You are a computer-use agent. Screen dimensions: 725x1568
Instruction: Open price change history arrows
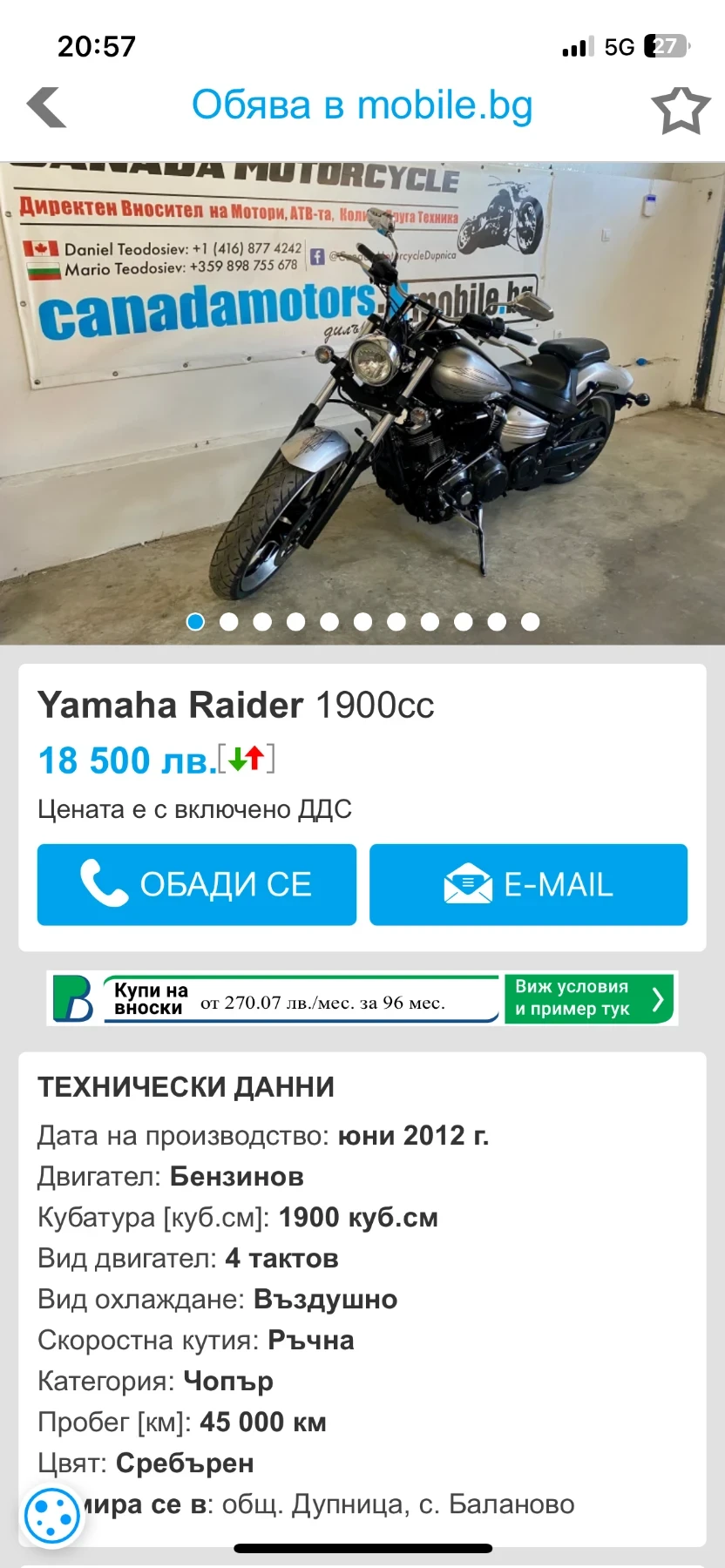247,759
